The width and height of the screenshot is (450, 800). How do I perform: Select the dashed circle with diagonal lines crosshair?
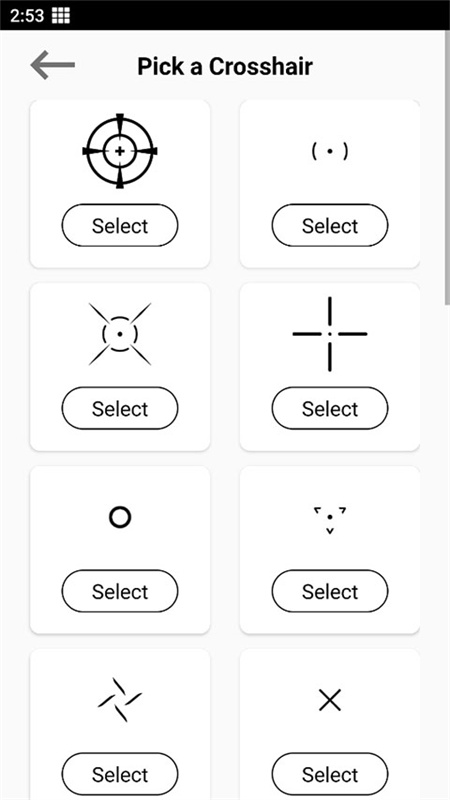click(120, 408)
